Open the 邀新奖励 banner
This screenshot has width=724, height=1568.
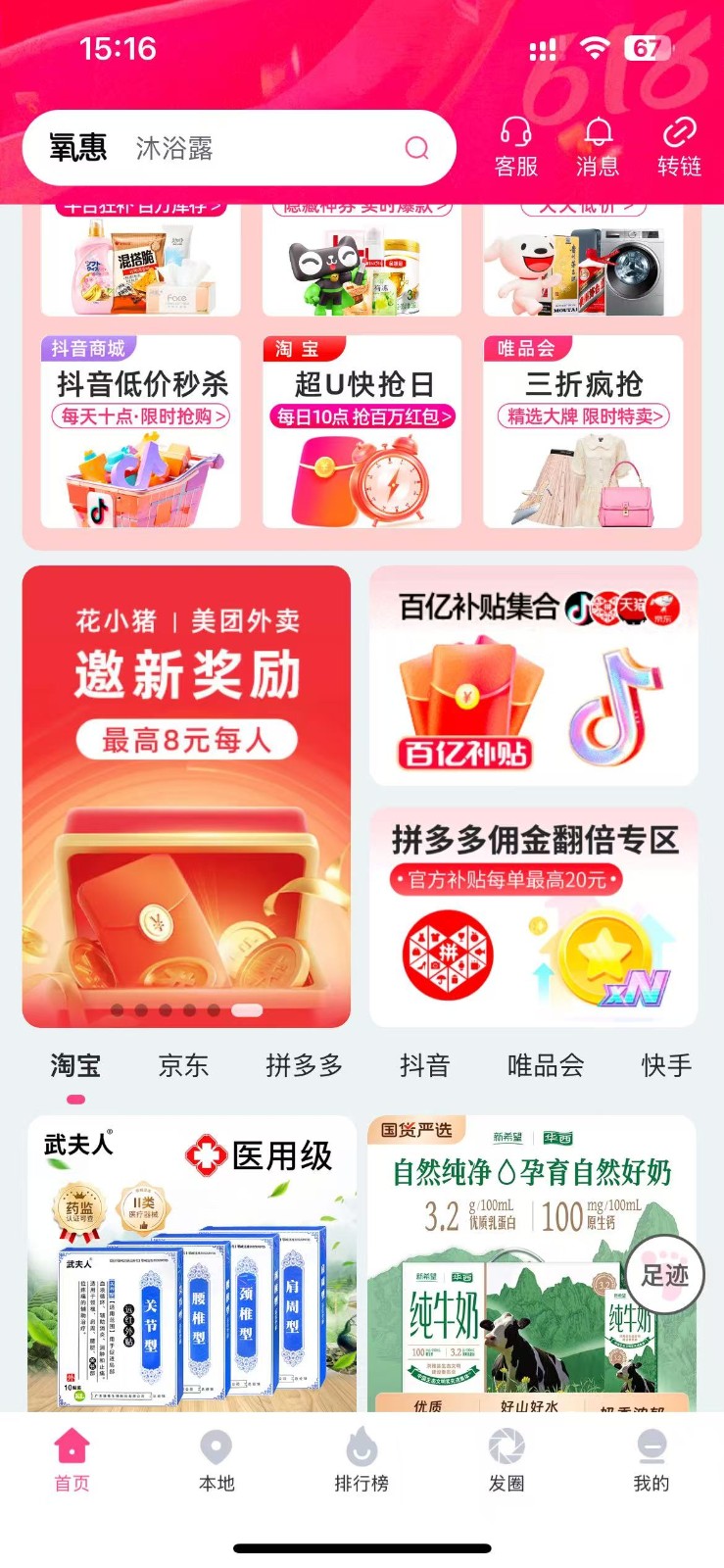(x=186, y=796)
